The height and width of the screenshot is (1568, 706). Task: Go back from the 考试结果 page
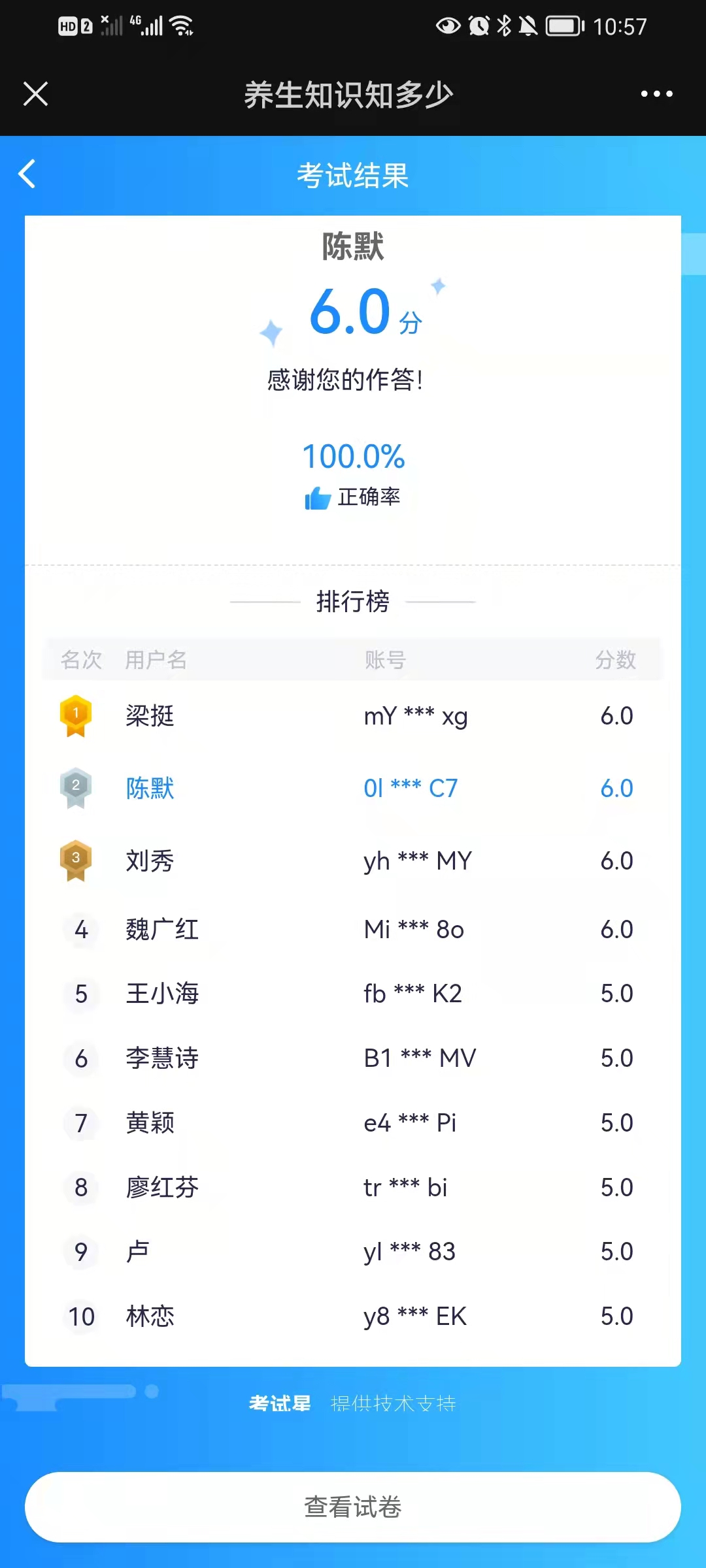pos(27,174)
